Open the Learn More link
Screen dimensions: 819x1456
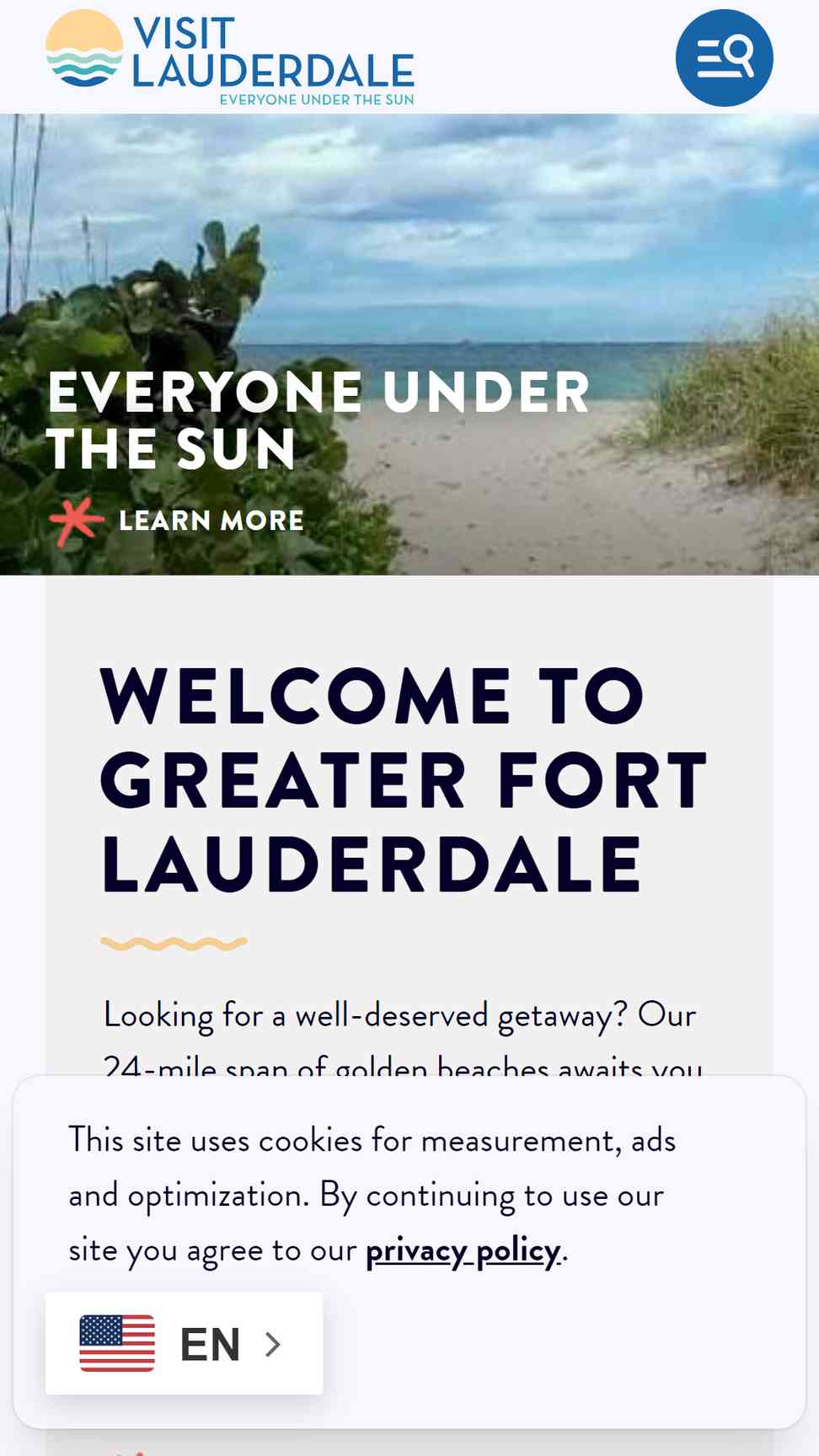211,521
